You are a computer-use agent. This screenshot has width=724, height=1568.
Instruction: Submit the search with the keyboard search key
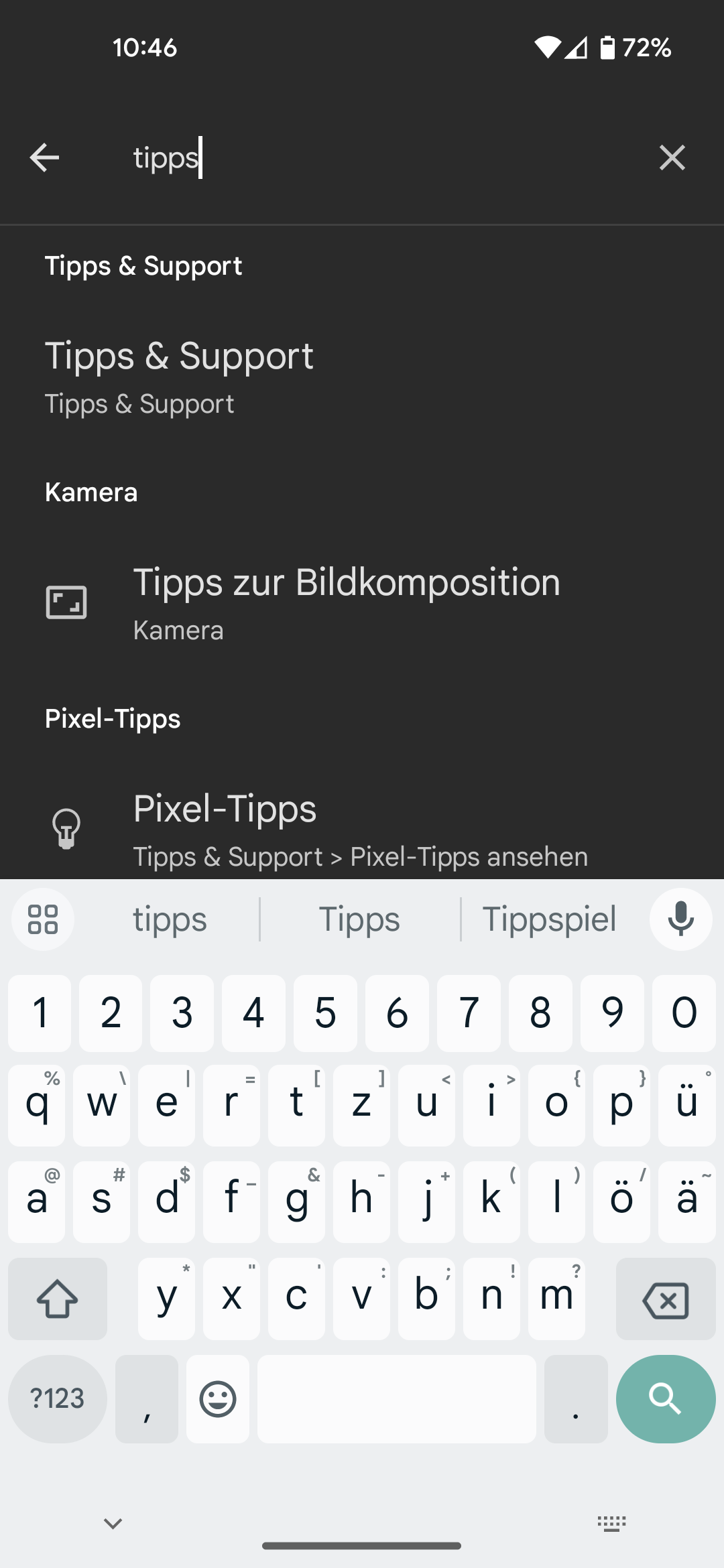pos(665,1398)
